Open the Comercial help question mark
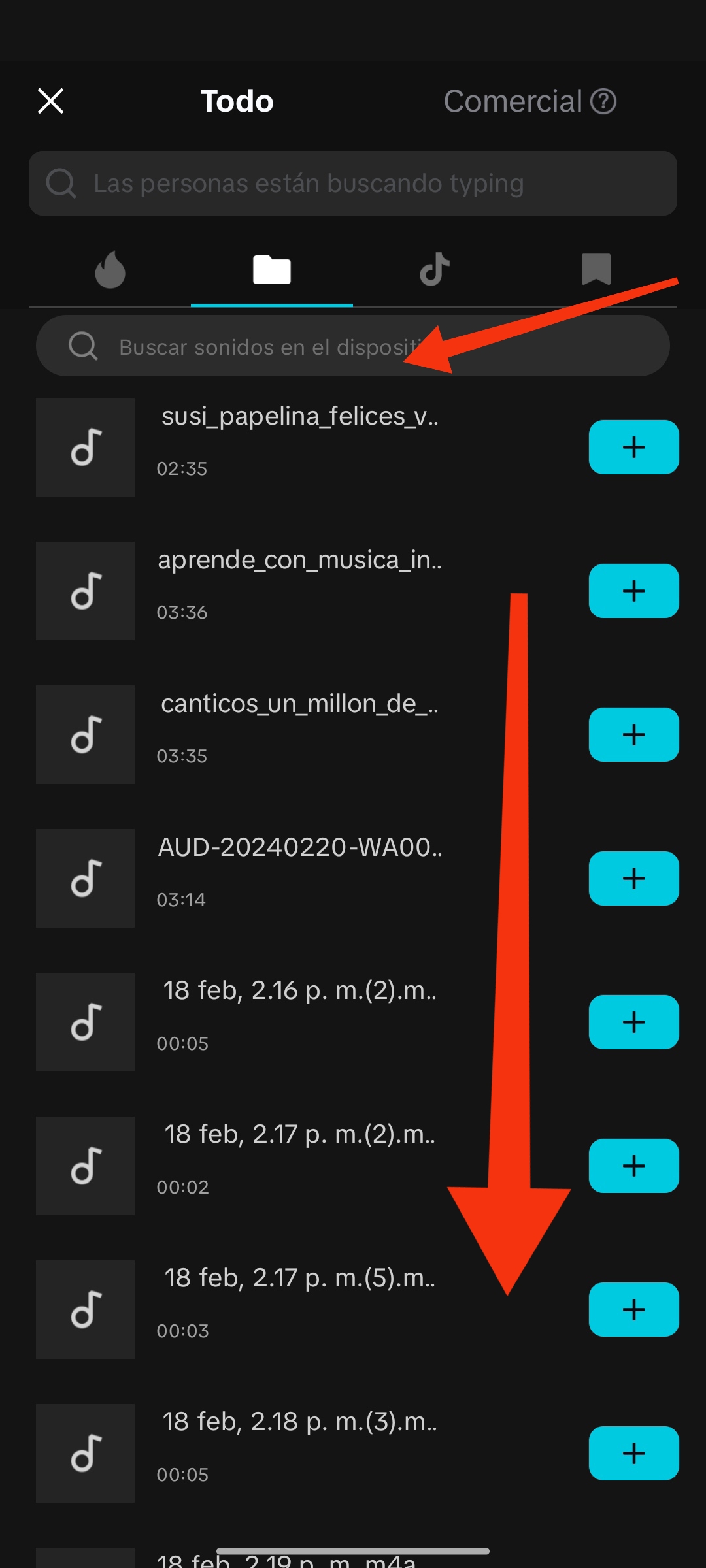The height and width of the screenshot is (1568, 706). click(603, 102)
